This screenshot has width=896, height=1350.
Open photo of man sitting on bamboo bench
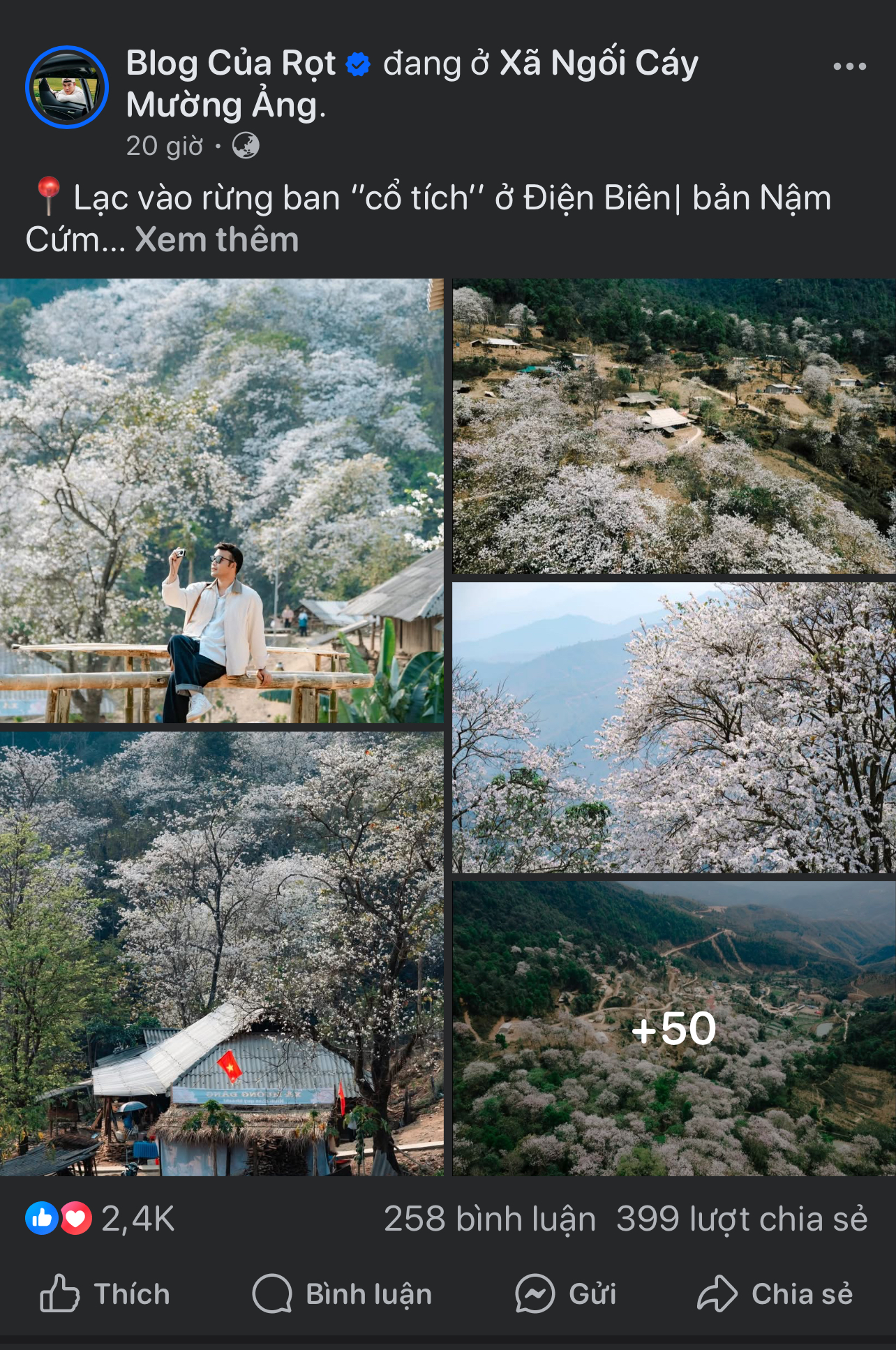[221, 500]
